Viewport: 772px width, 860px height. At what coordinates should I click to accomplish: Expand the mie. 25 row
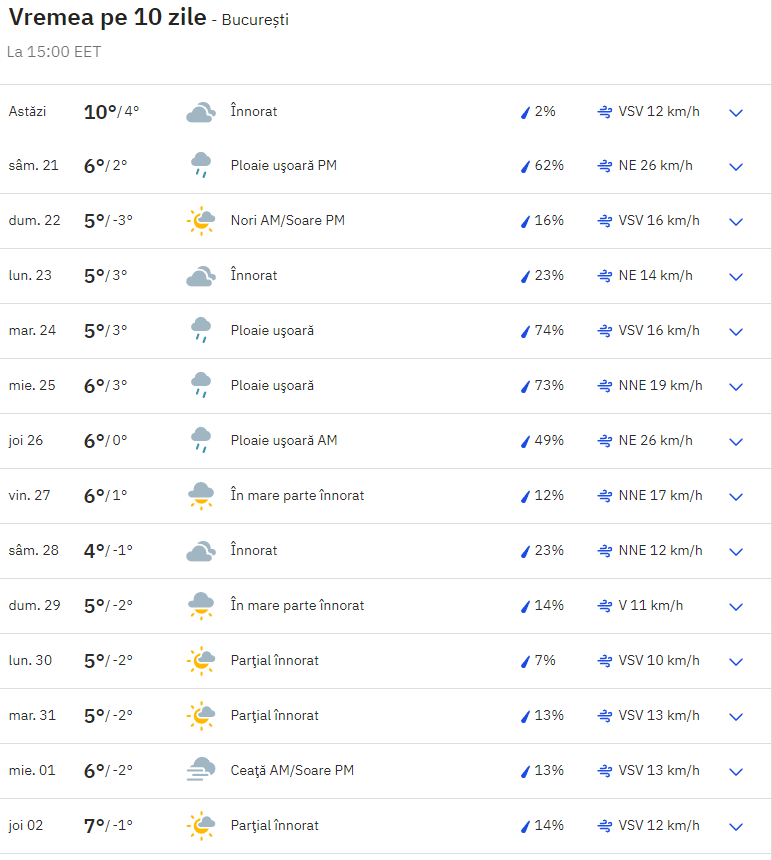coord(736,387)
